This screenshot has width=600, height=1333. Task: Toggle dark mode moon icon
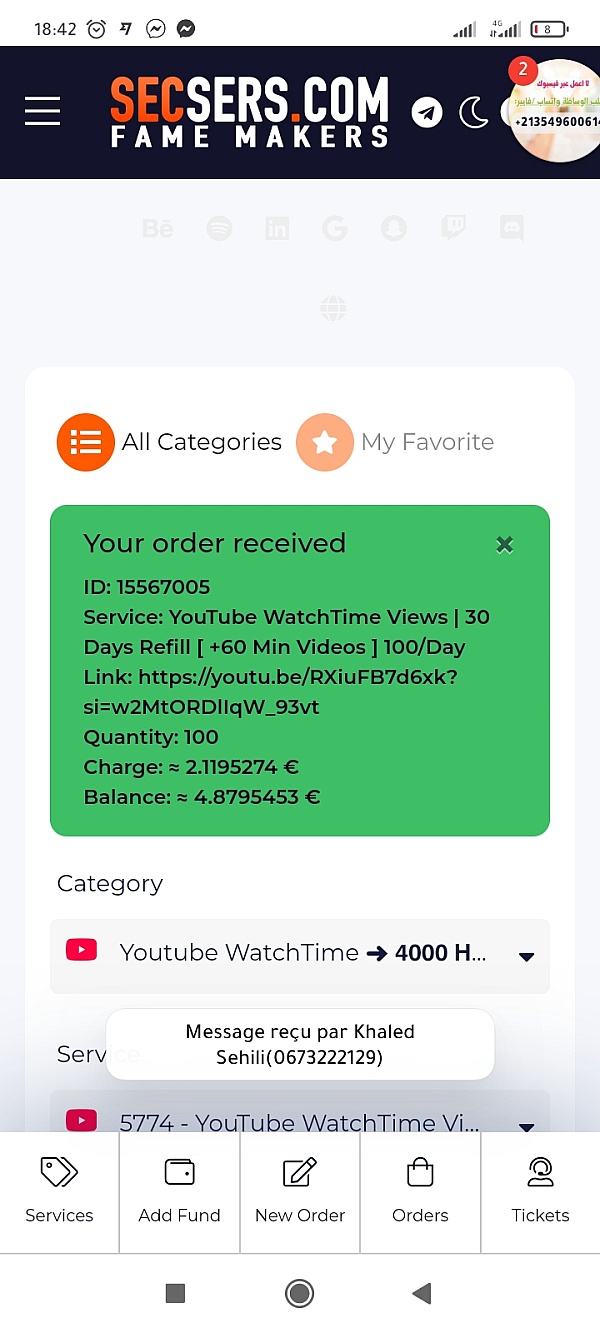coord(475,112)
